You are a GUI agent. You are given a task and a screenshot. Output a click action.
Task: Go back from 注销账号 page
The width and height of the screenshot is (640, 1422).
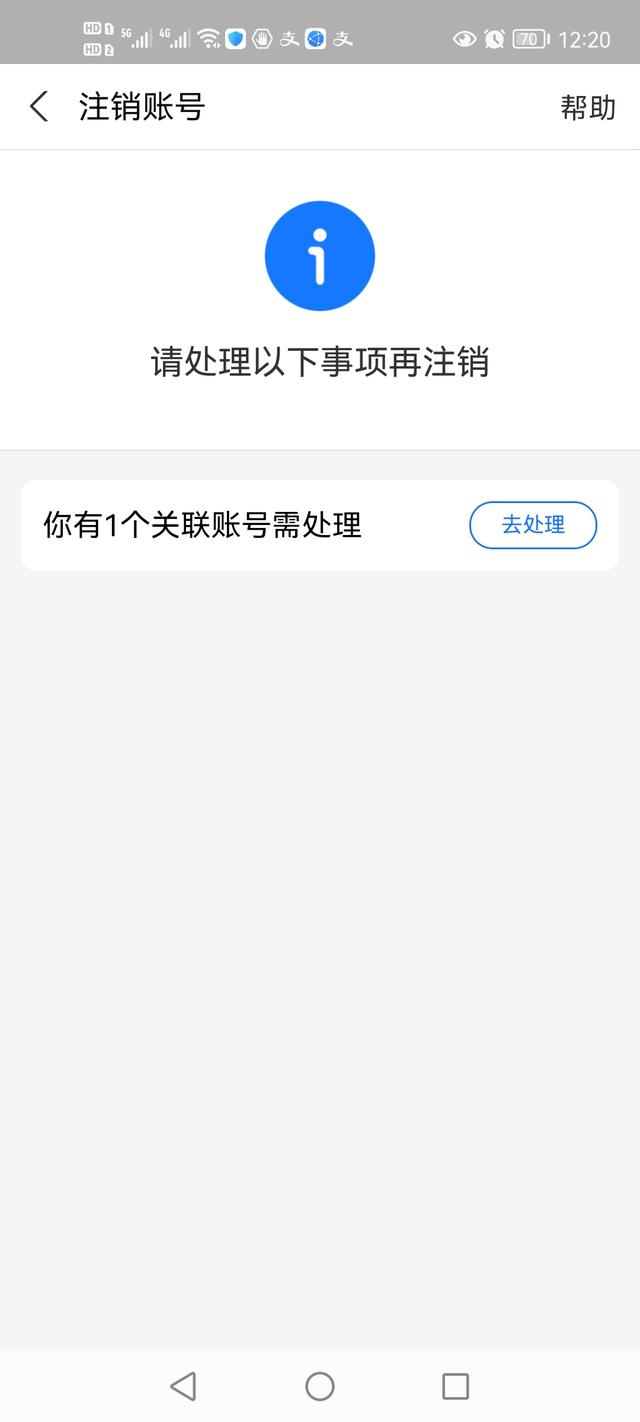click(39, 107)
